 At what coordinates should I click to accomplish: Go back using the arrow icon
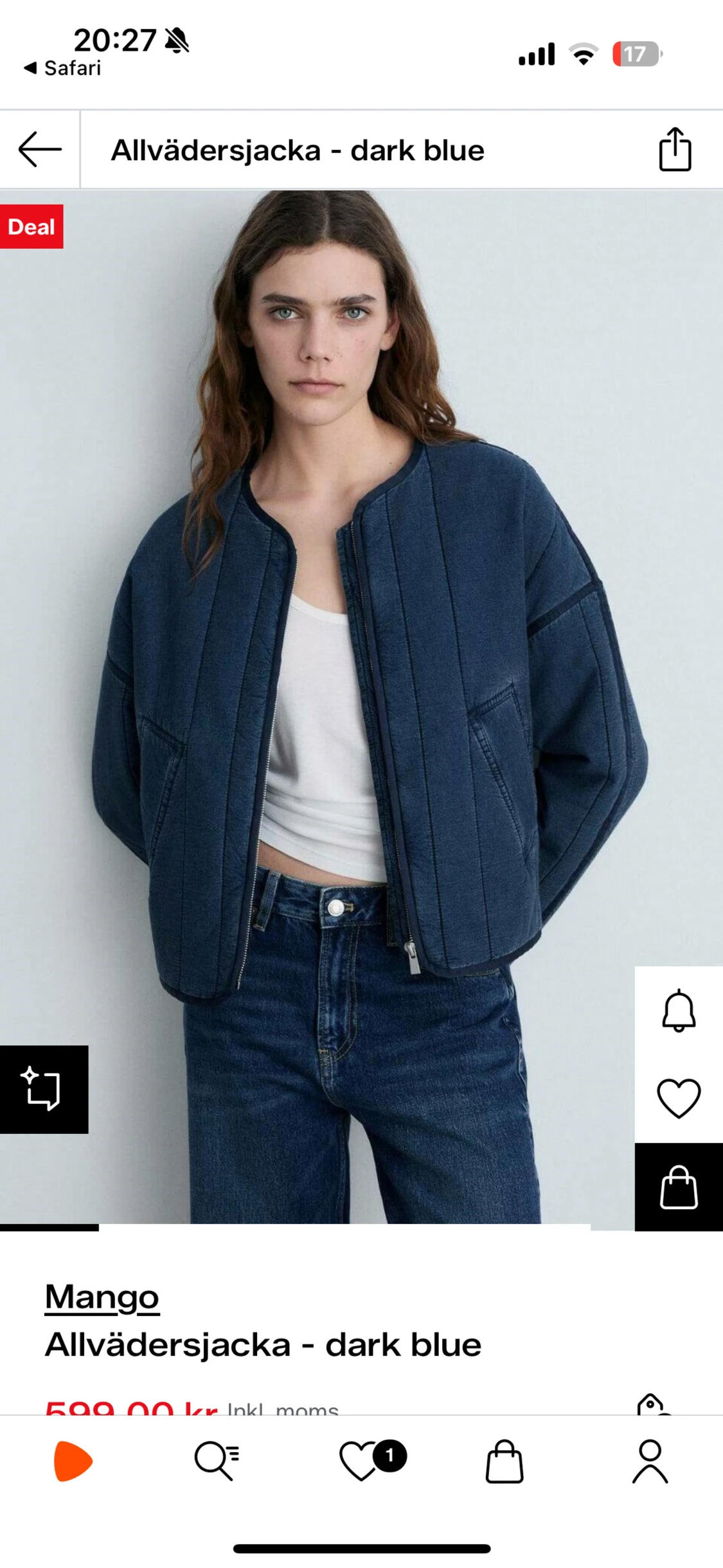pyautogui.click(x=40, y=150)
